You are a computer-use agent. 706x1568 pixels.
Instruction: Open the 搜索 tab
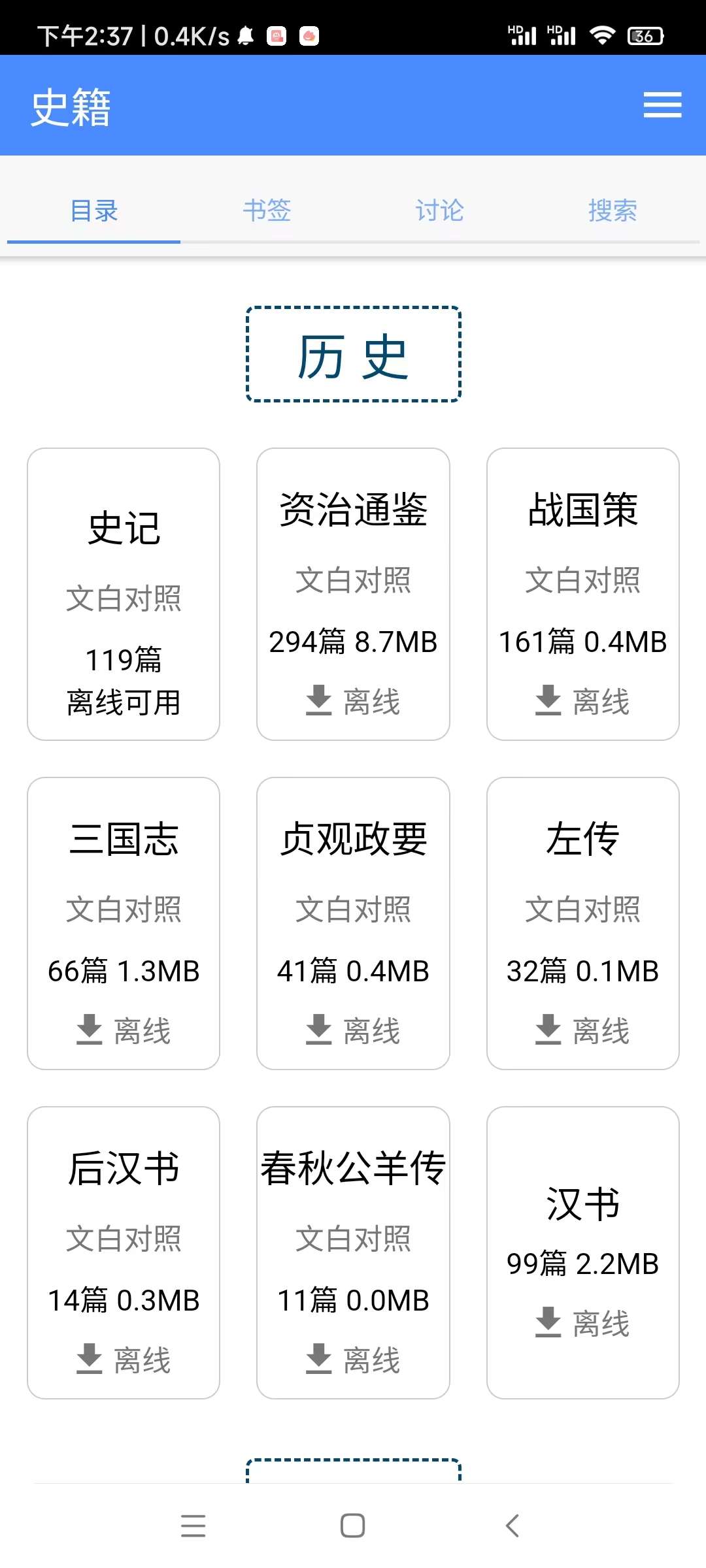613,210
